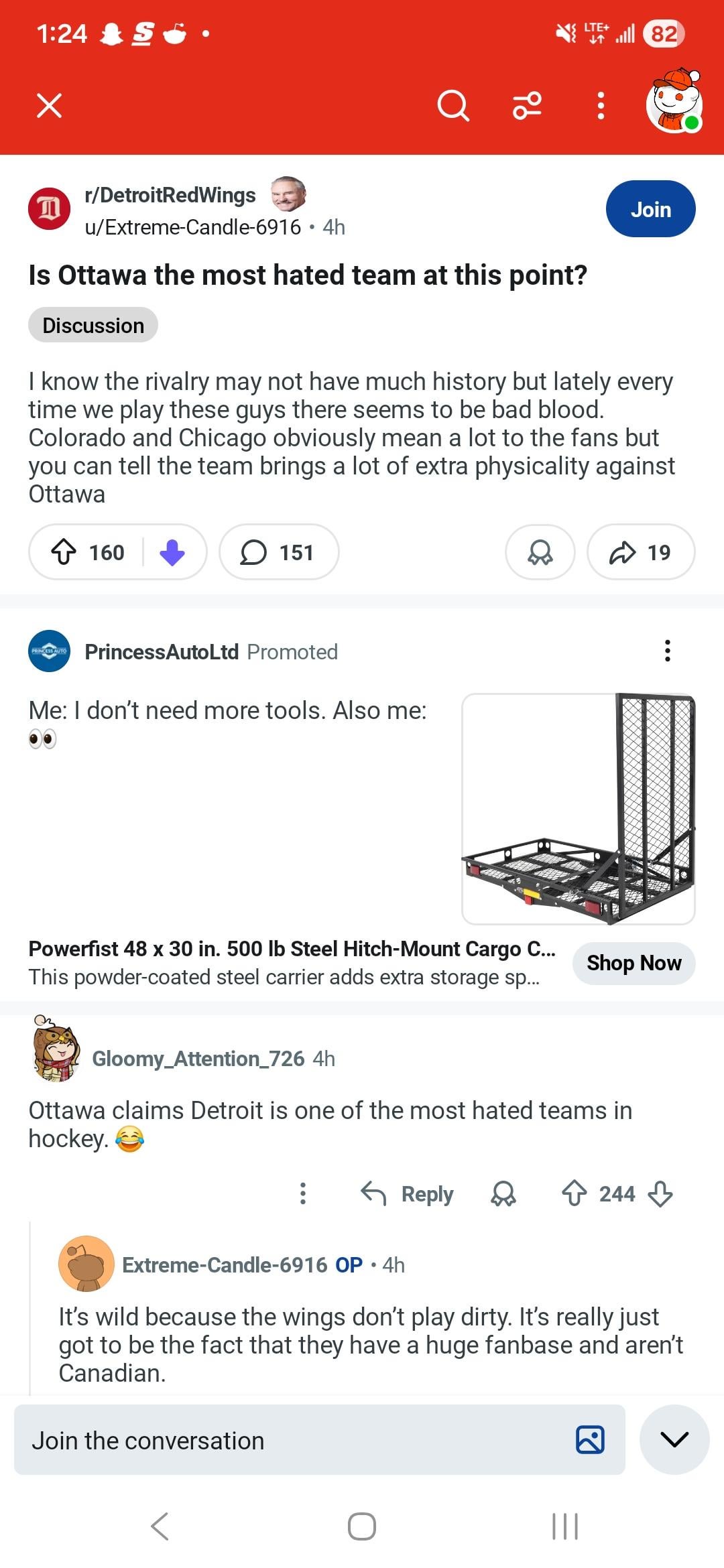
Task: Reply to Gloomy_Attention_726's comment
Action: pyautogui.click(x=408, y=1193)
